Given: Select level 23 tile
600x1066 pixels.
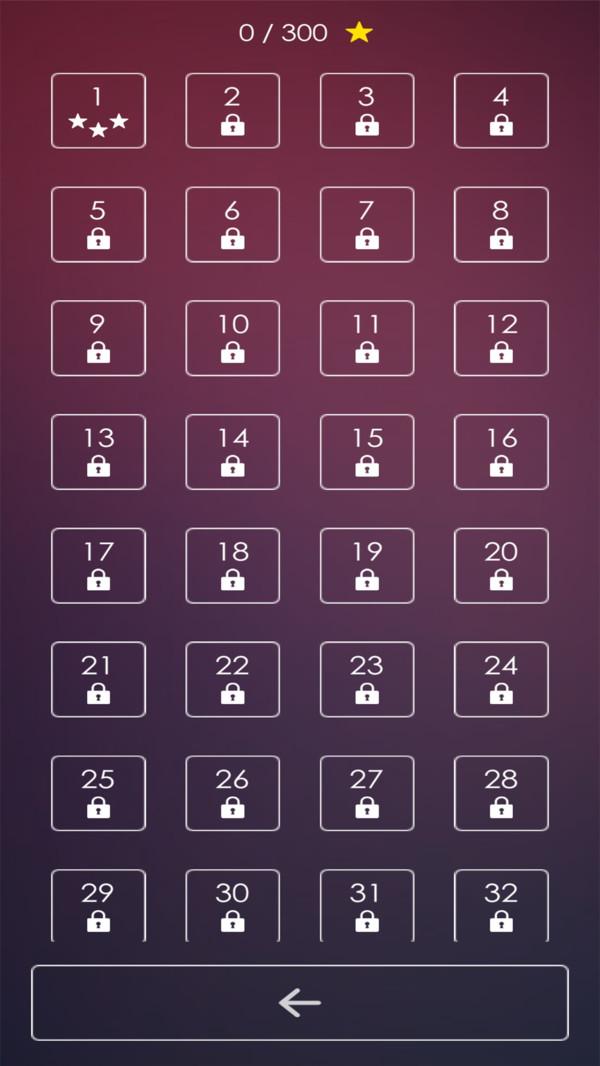Looking at the screenshot, I should (367, 680).
